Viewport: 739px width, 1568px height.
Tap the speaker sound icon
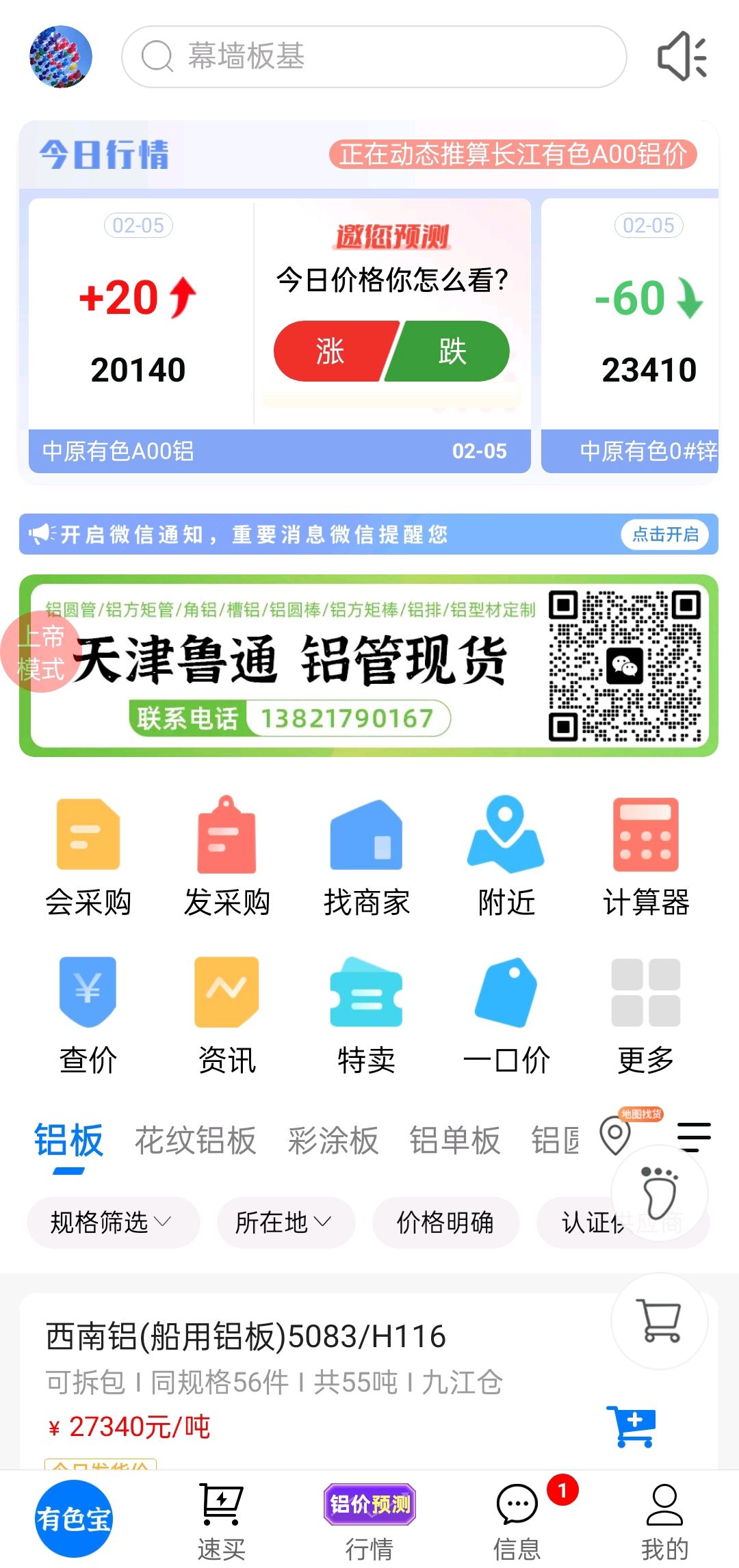(x=682, y=57)
